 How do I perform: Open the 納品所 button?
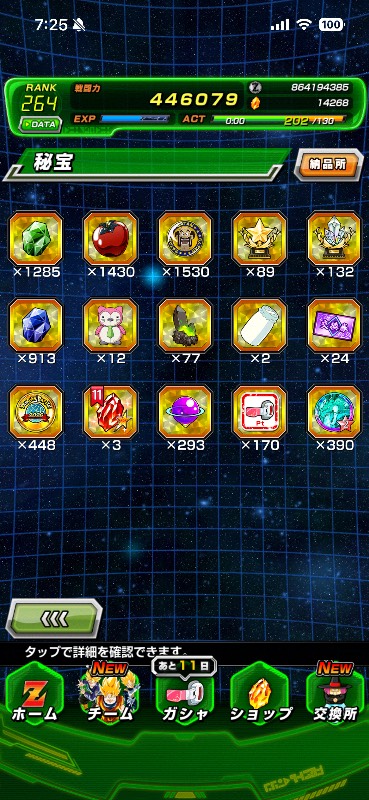[327, 164]
